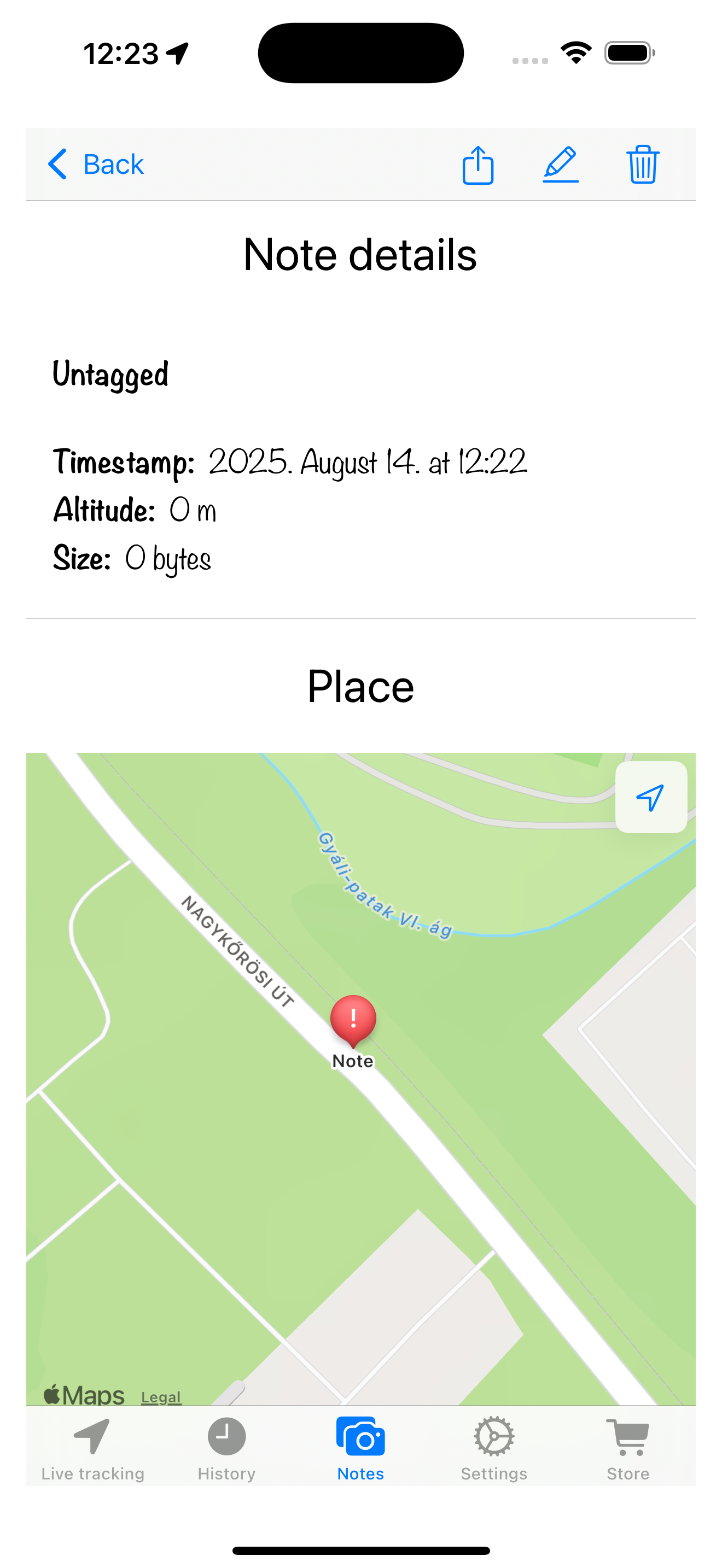Select the Note pin on the map
Screen dimensions: 722x1568
click(x=353, y=1020)
